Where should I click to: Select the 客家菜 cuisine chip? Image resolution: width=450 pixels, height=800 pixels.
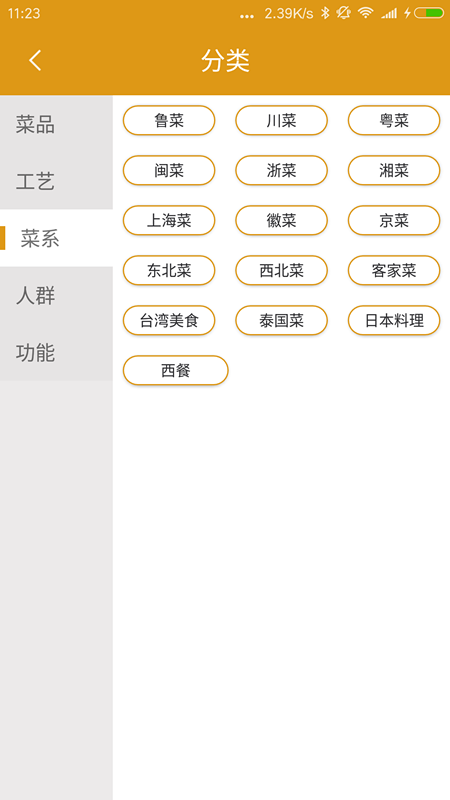click(x=394, y=270)
